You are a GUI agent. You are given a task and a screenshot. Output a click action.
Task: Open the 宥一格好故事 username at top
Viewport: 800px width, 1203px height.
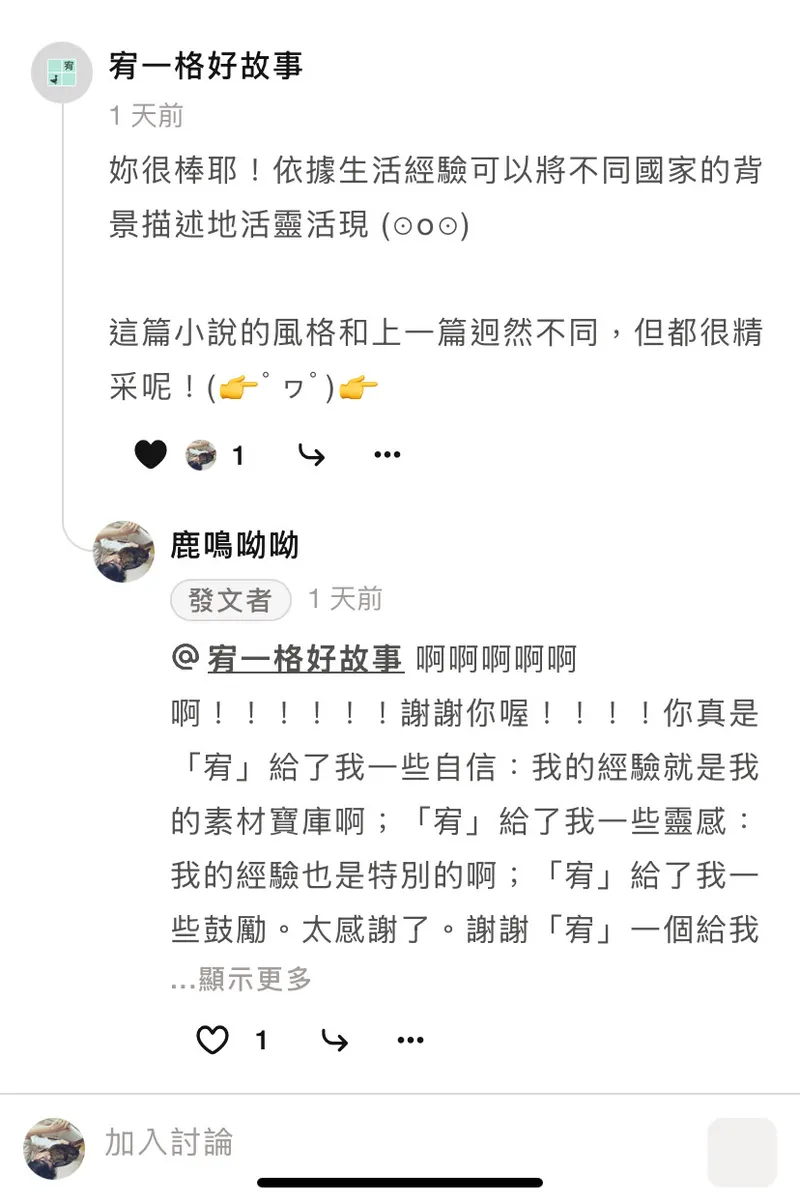(206, 66)
